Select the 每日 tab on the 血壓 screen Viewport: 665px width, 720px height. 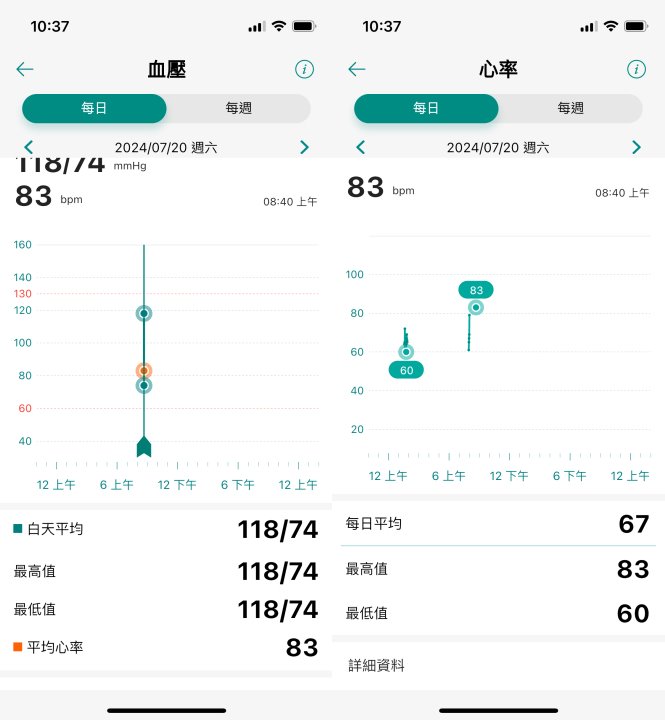[94, 108]
